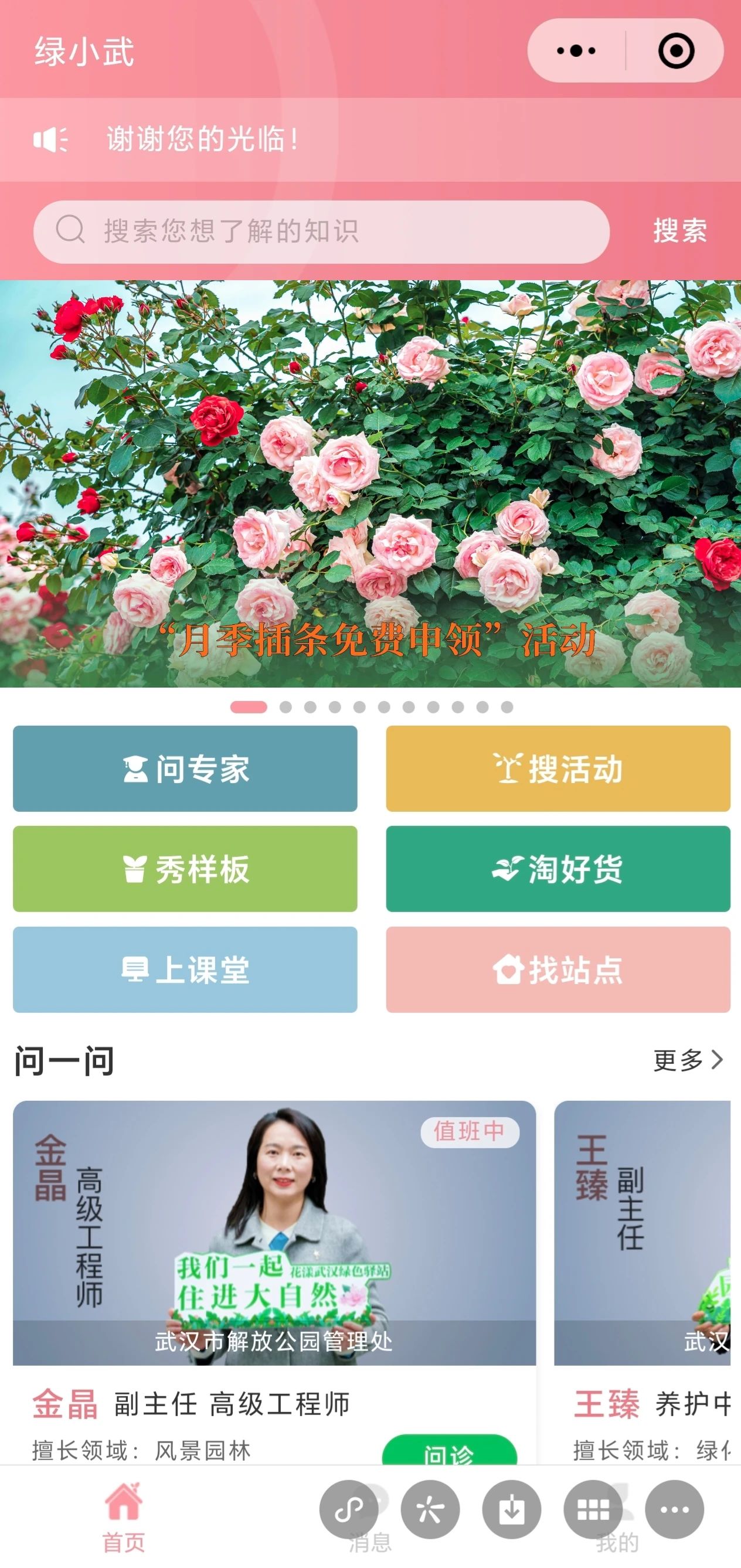Tap the floating download icon

point(511,1509)
